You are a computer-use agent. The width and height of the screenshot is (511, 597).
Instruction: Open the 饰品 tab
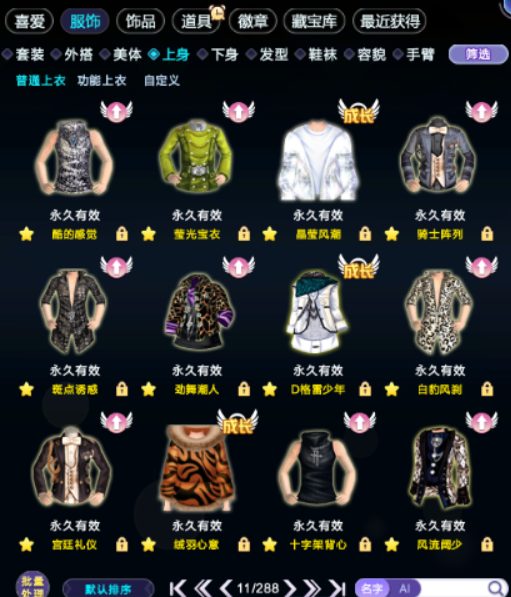141,21
